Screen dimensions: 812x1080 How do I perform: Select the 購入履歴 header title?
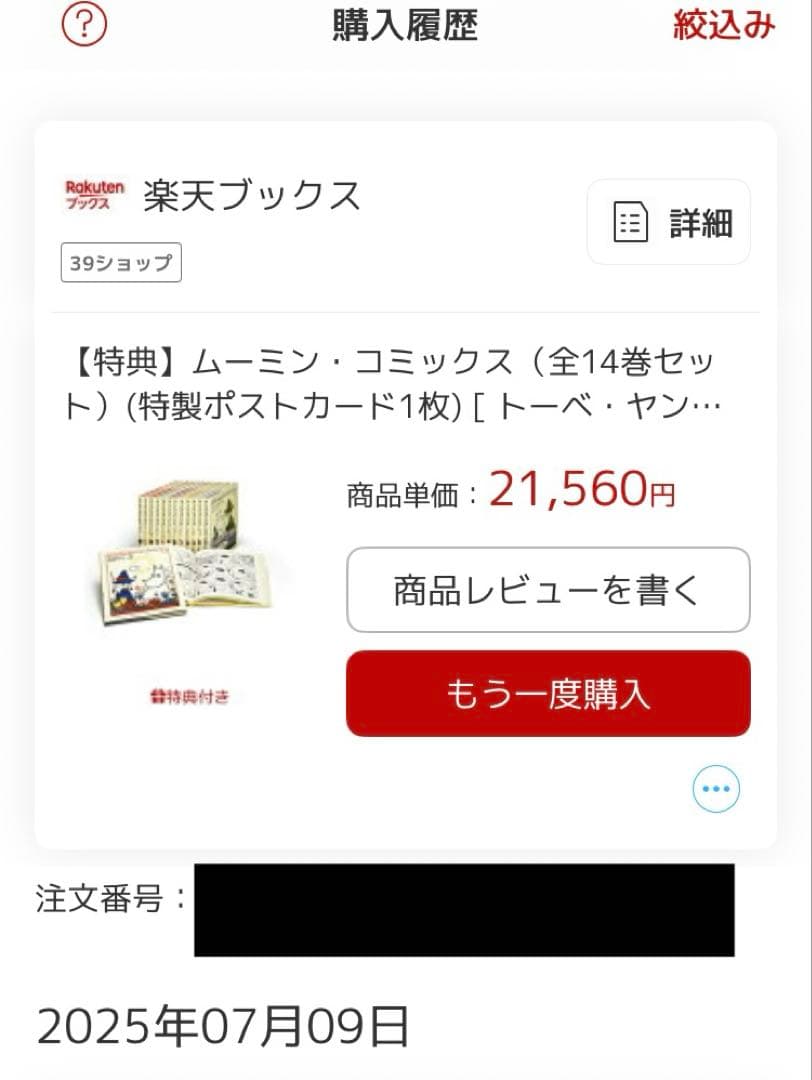404,27
